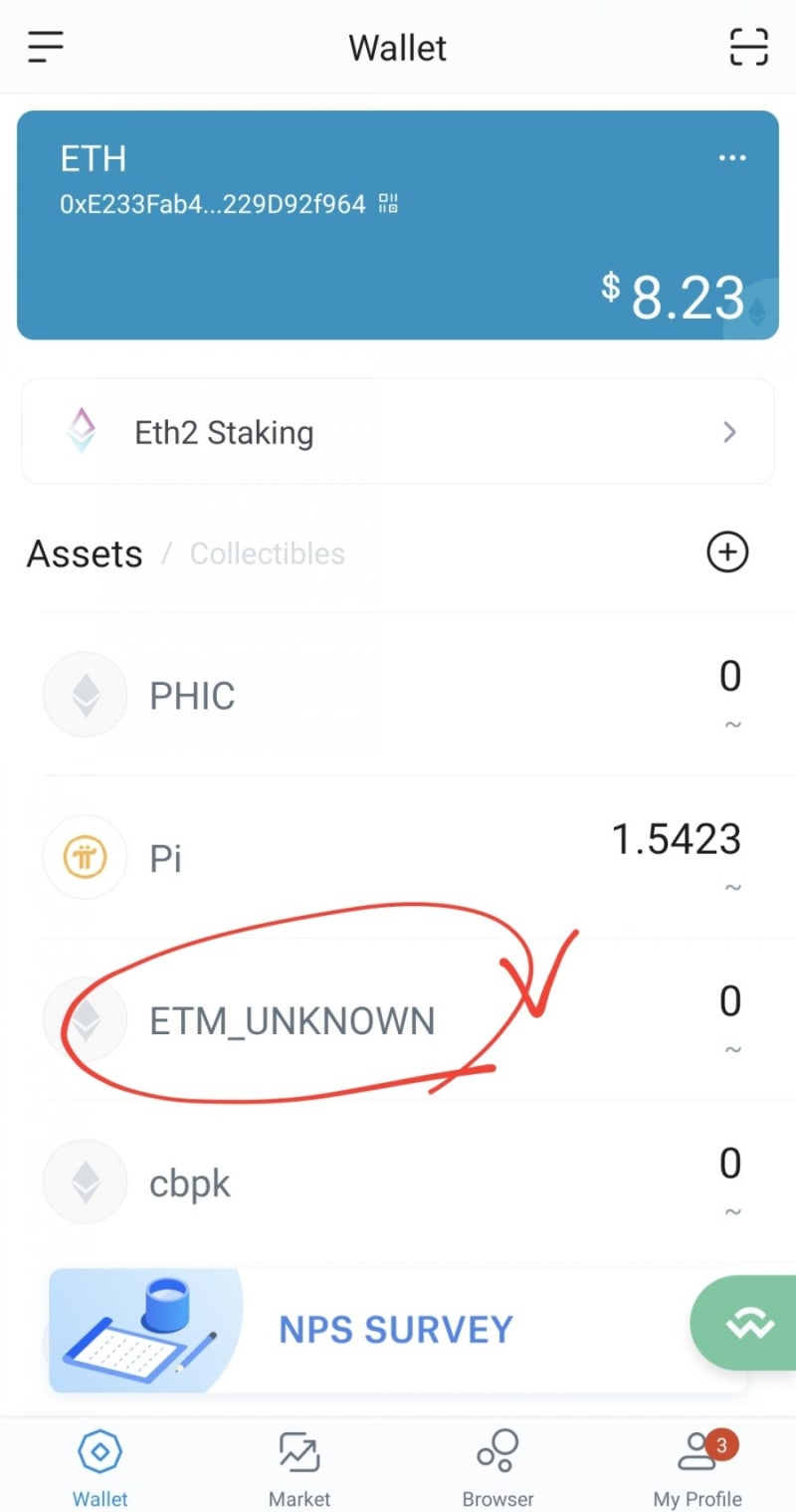Show the wallet address QR code
The height and width of the screenshot is (1512, 796).
[388, 205]
